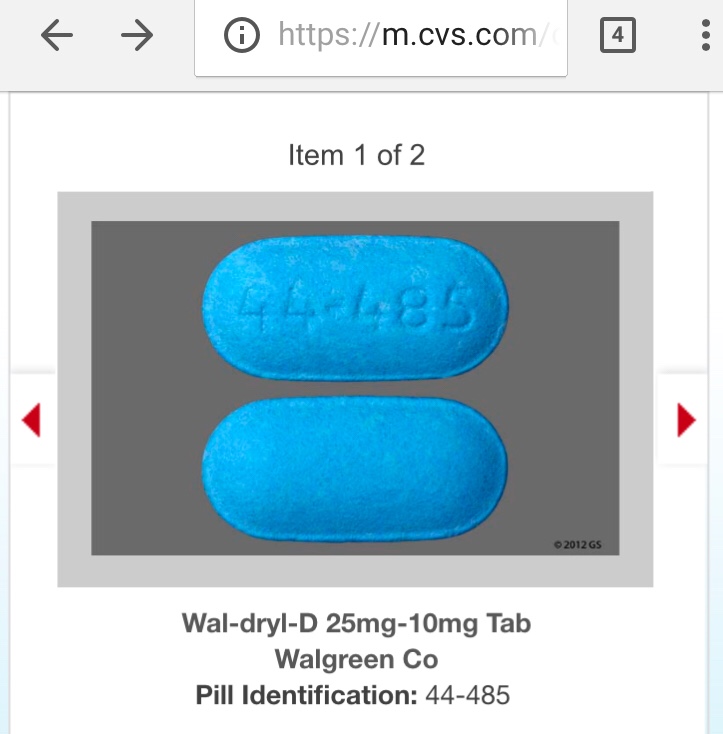The image size is (723, 734).
Task: Open the browser overflow menu
Action: (706, 37)
